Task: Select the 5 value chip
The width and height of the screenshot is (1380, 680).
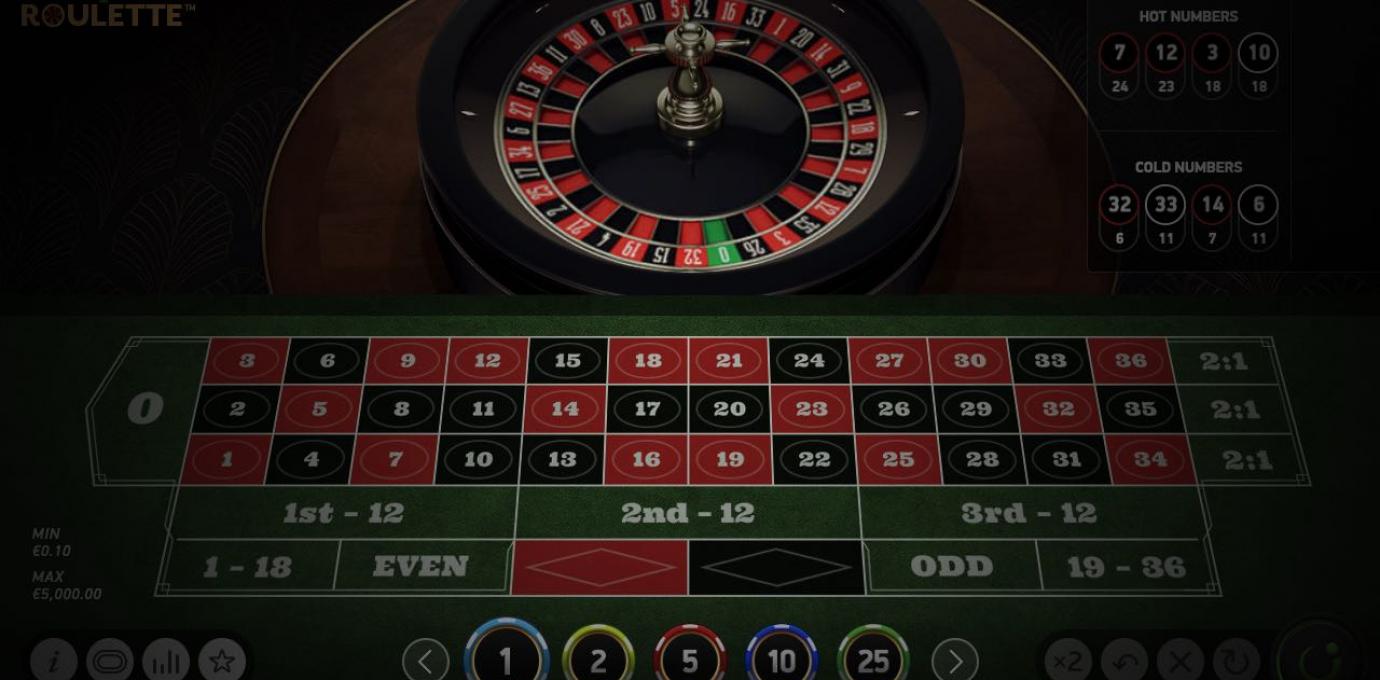Action: pyautogui.click(x=690, y=660)
